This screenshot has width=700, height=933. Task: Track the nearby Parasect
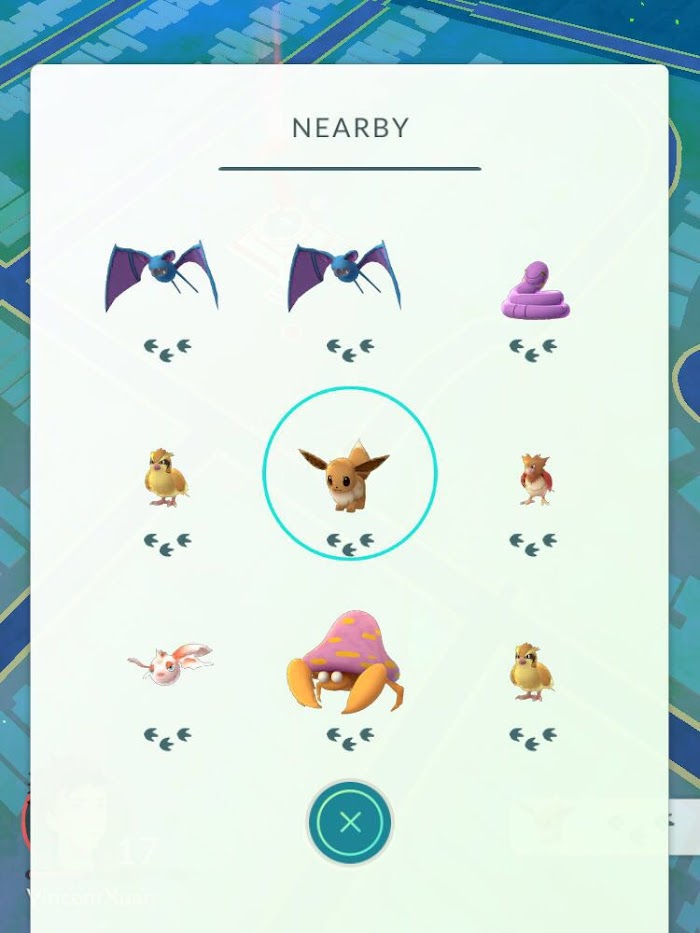point(347,664)
